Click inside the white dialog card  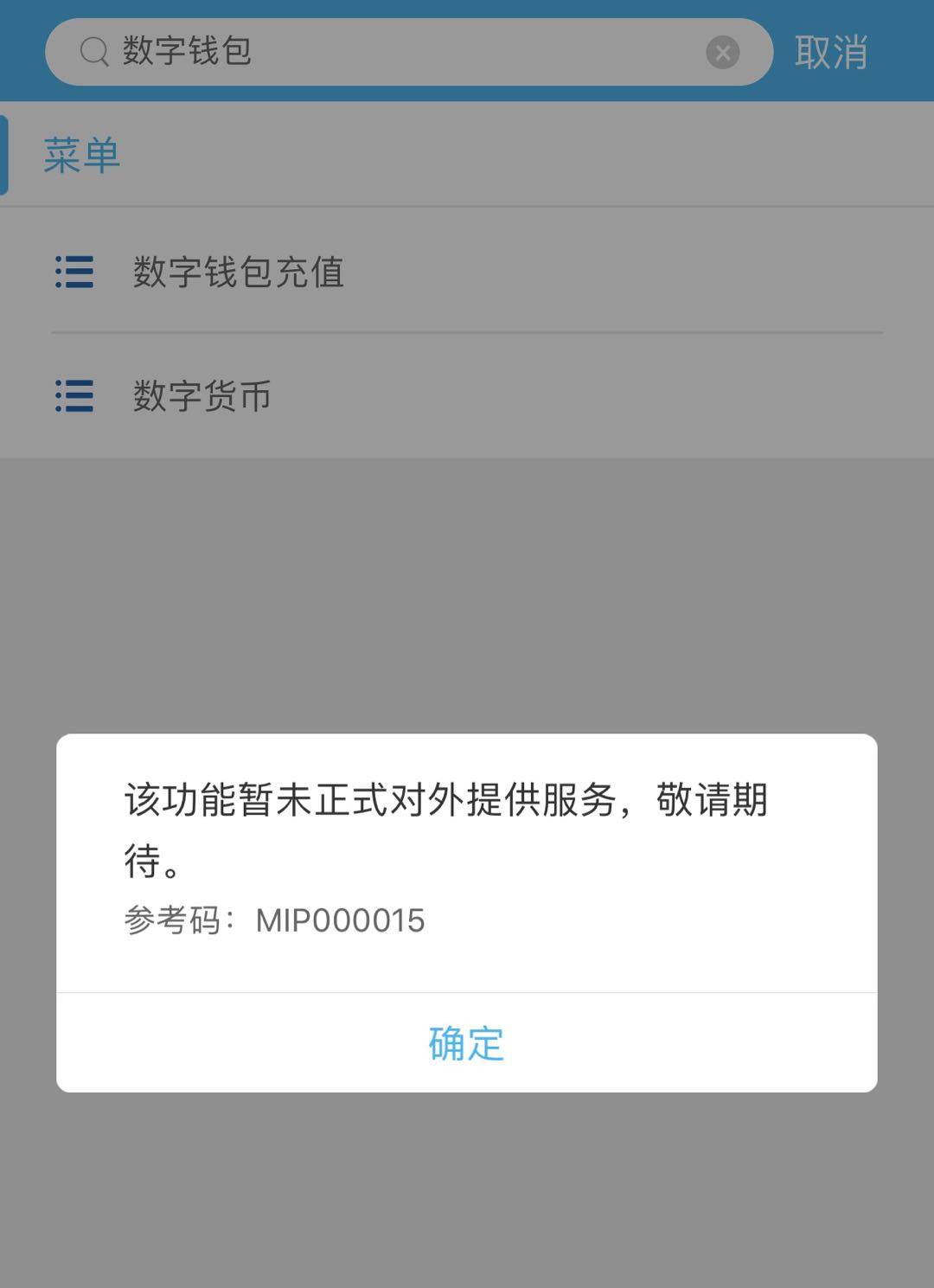pos(467,908)
